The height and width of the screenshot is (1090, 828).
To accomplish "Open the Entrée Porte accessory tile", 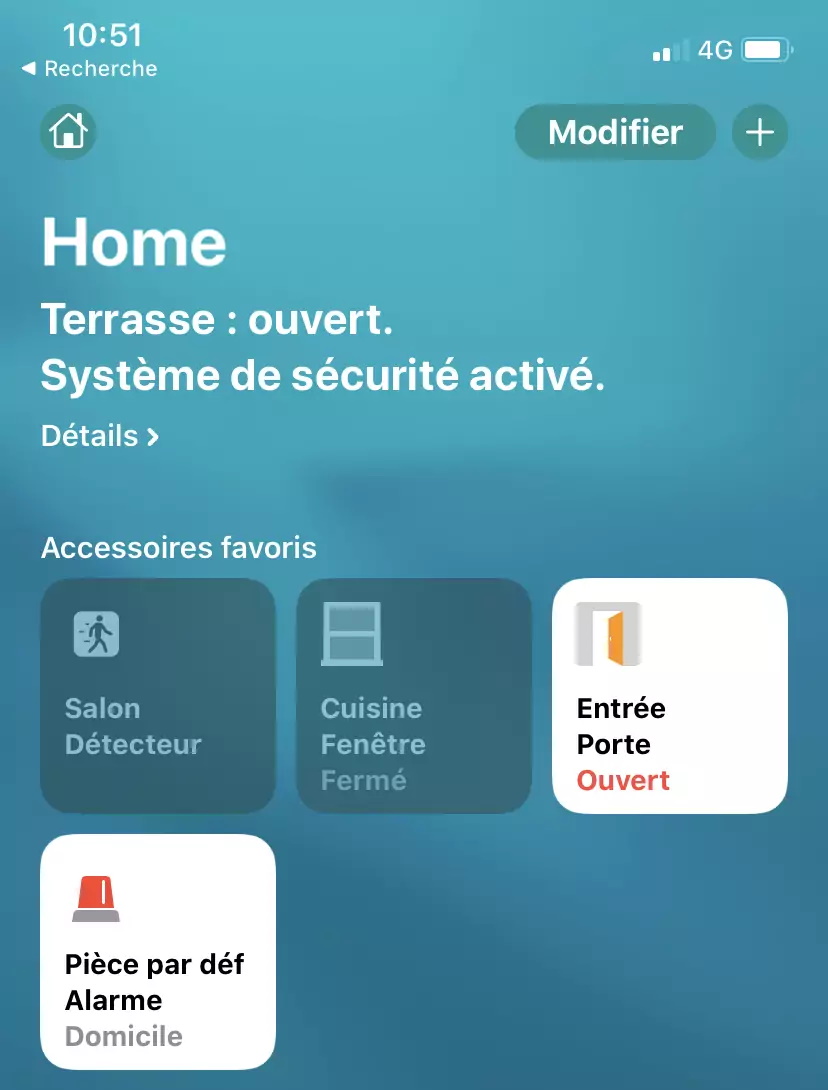I will (x=670, y=695).
